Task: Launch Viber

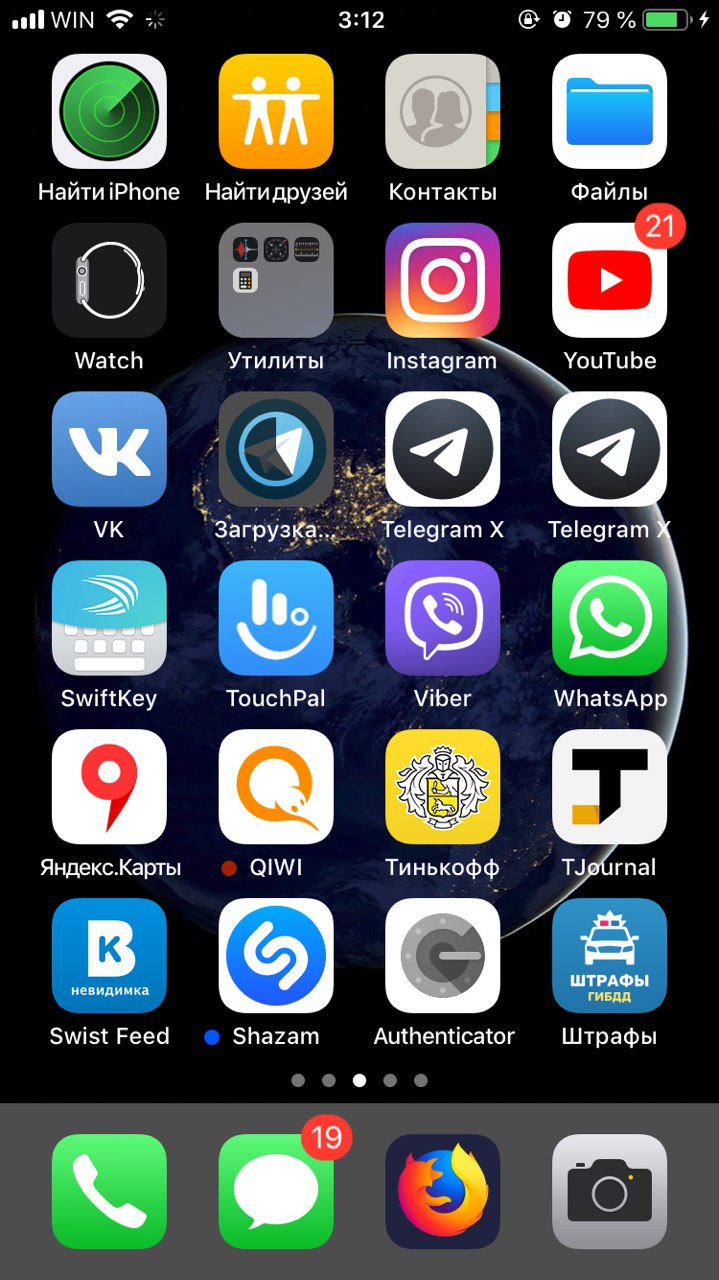Action: (x=443, y=618)
